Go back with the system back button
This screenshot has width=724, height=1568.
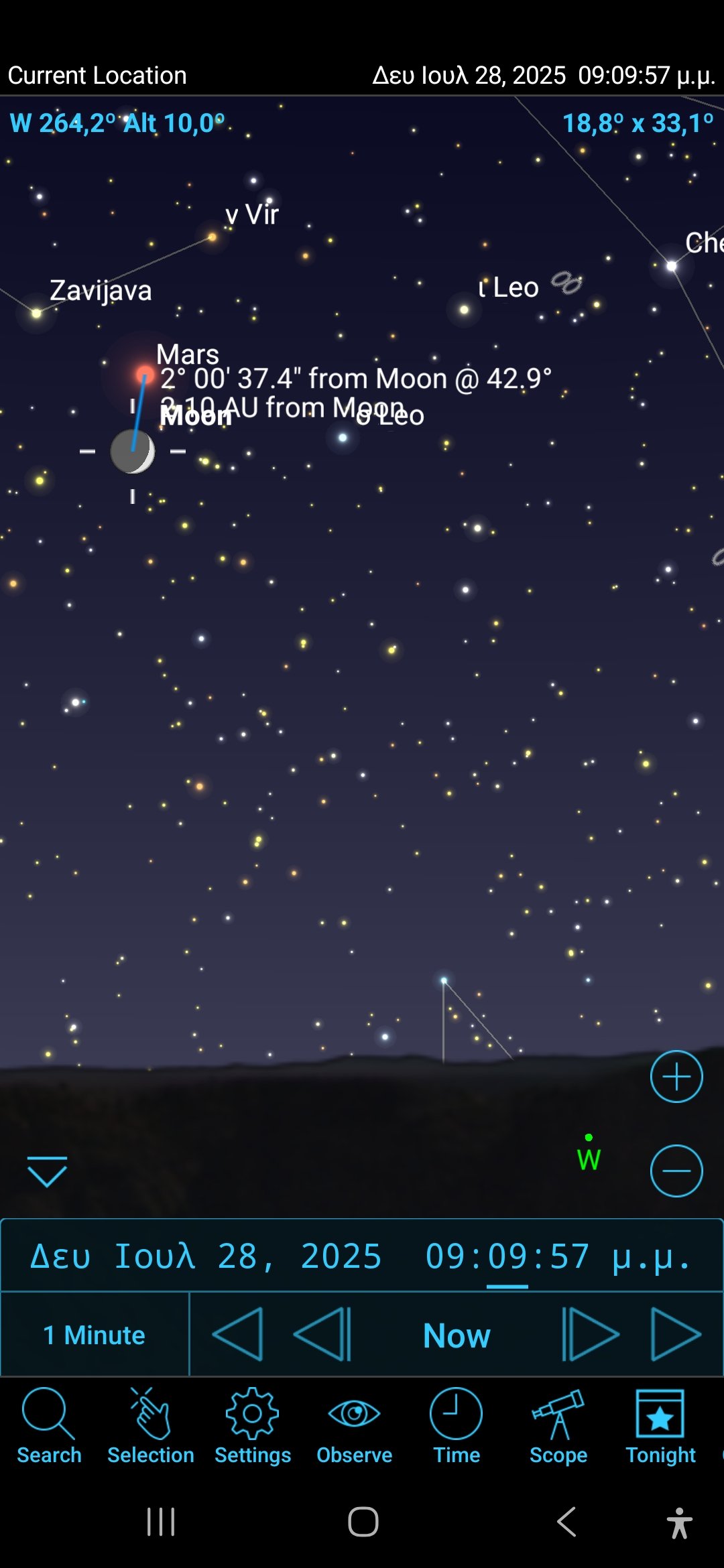[x=567, y=1521]
